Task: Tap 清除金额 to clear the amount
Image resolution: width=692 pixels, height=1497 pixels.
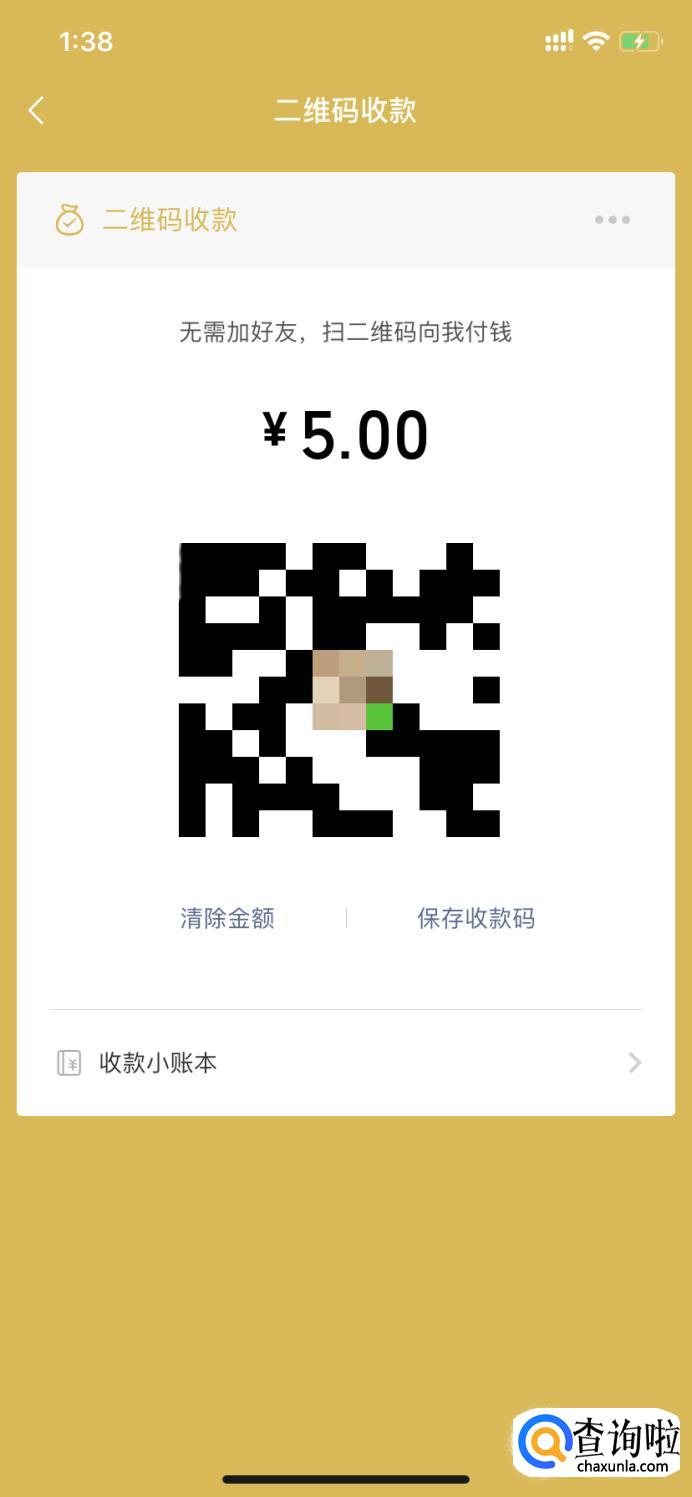Action: click(227, 918)
